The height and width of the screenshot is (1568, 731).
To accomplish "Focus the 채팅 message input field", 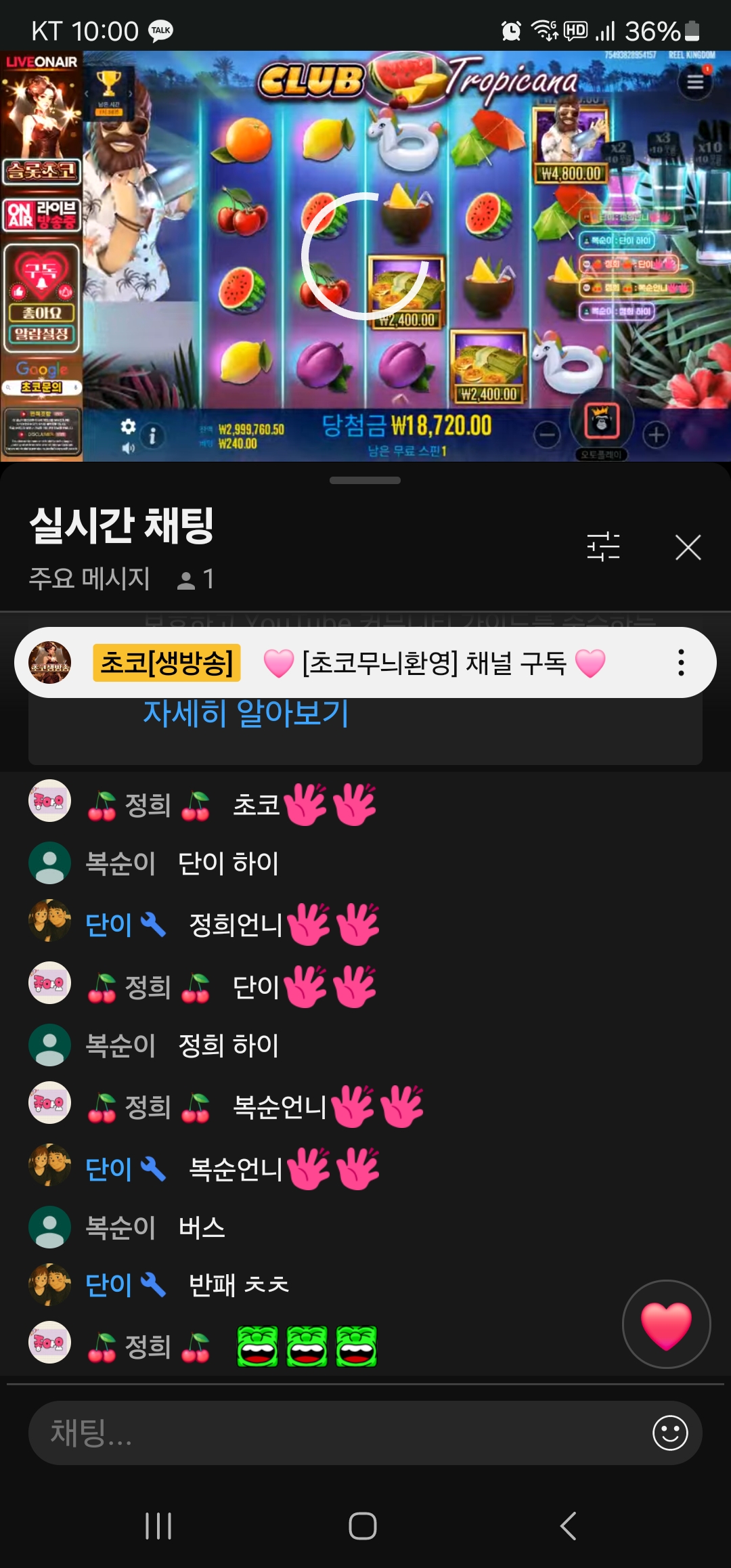I will (338, 1433).
